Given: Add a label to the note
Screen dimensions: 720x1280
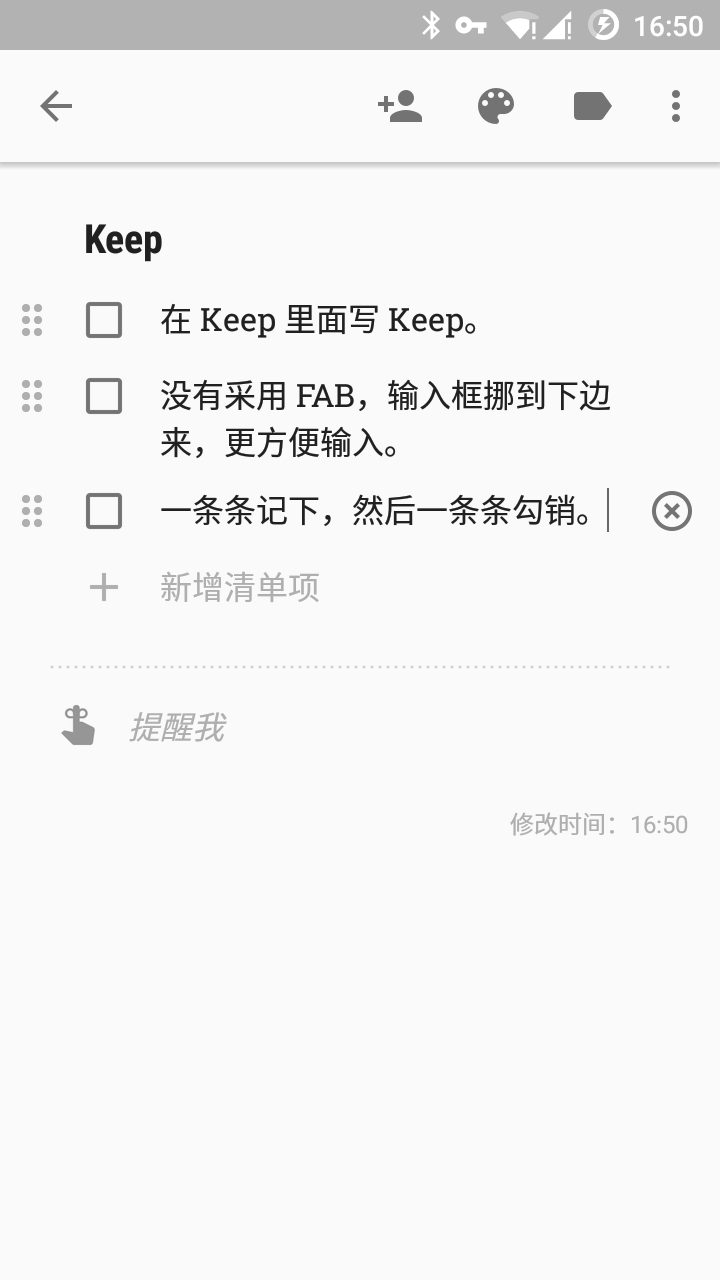Looking at the screenshot, I should click(x=592, y=106).
